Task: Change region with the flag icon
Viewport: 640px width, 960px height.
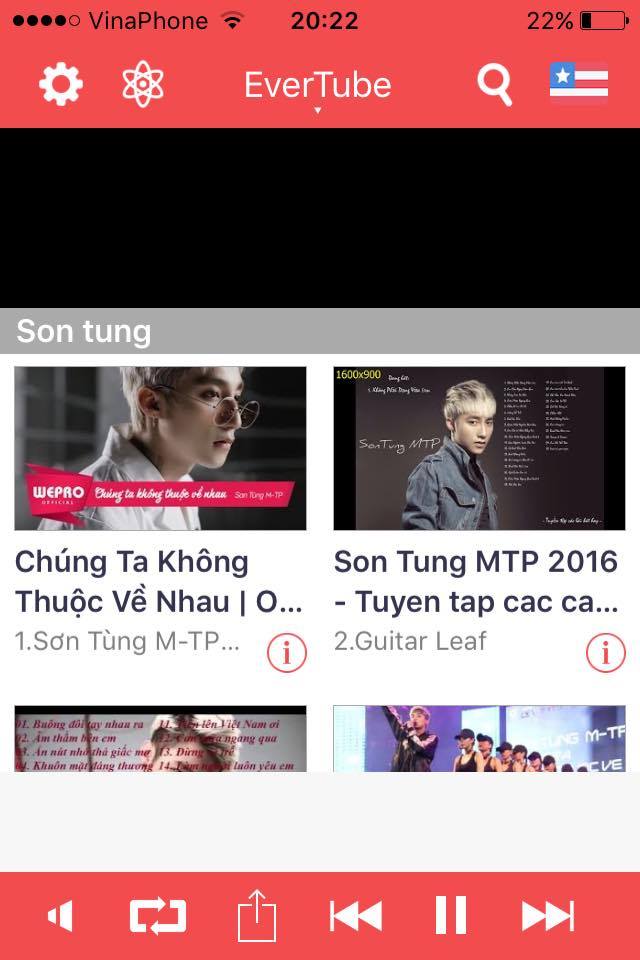Action: (578, 84)
